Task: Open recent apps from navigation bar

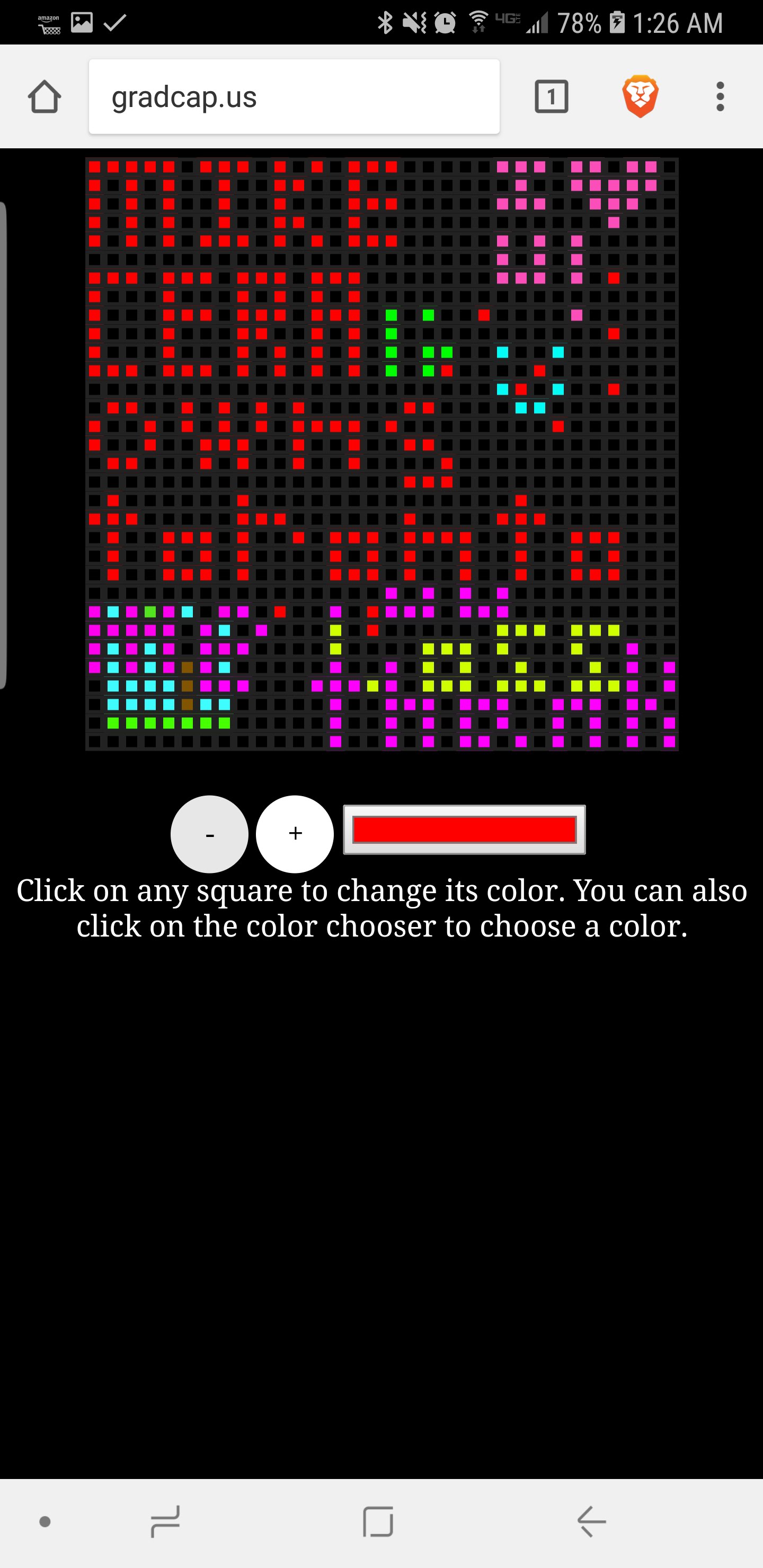Action: pos(165,1521)
